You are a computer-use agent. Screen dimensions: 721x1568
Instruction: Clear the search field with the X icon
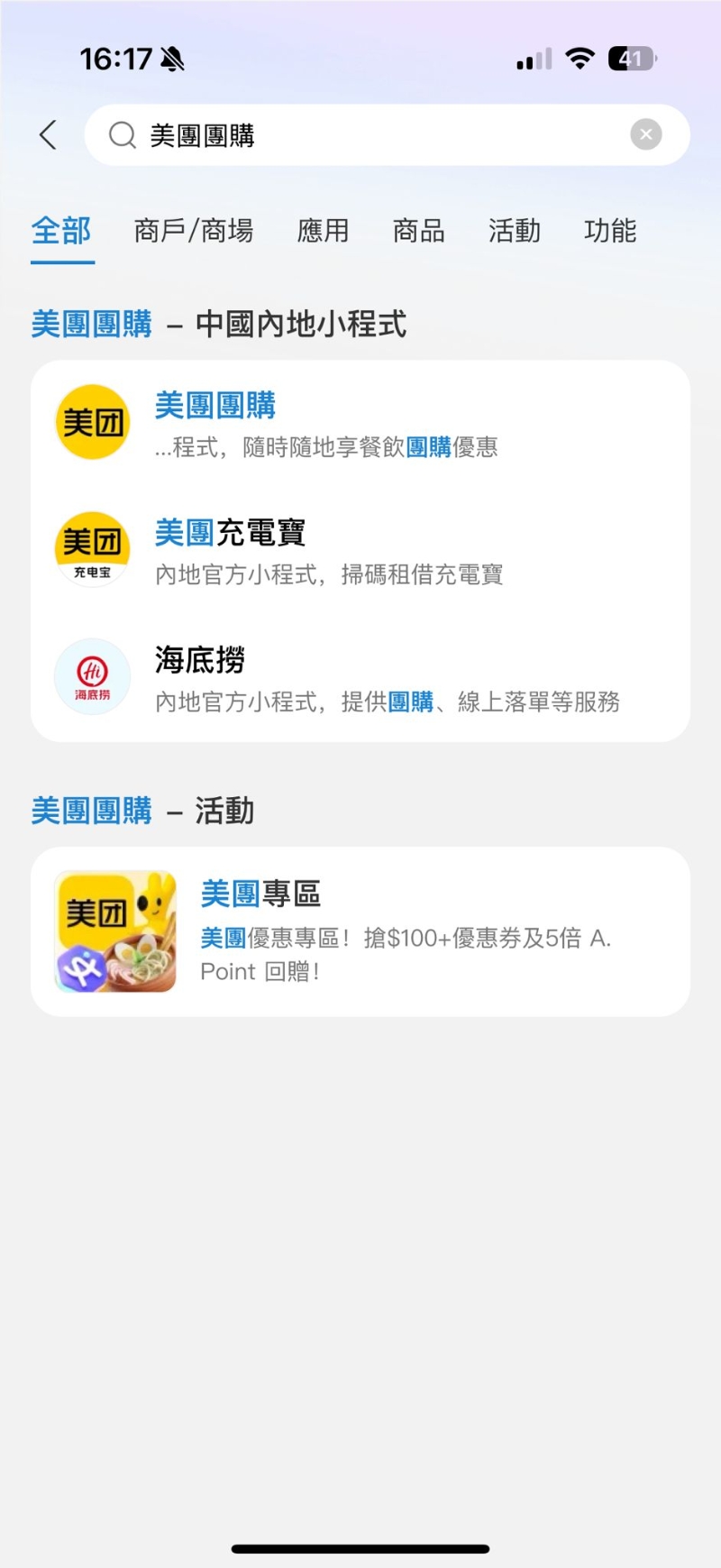point(645,133)
